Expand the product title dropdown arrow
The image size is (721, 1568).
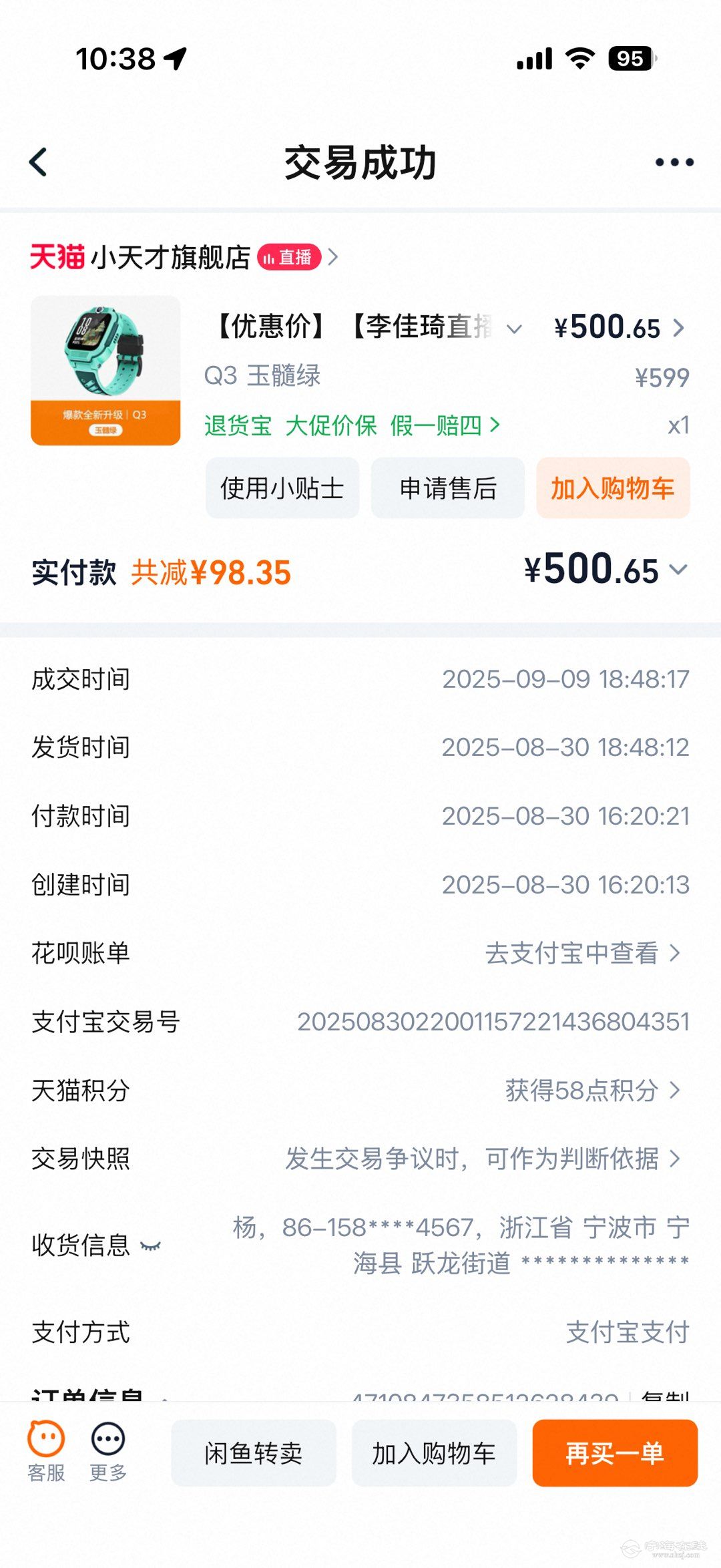tap(514, 329)
